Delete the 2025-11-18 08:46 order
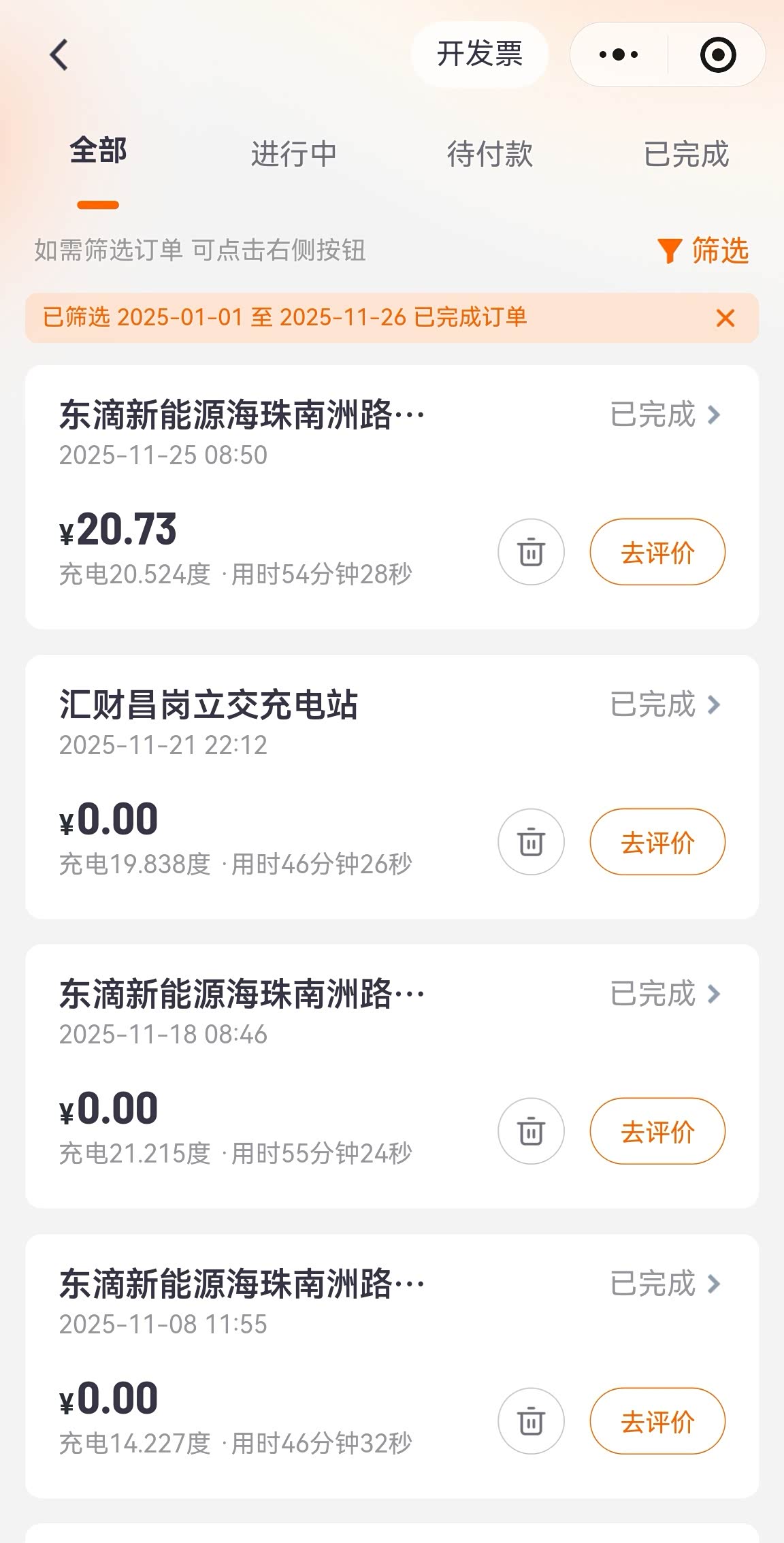Viewport: 784px width, 1543px height. coord(531,1131)
